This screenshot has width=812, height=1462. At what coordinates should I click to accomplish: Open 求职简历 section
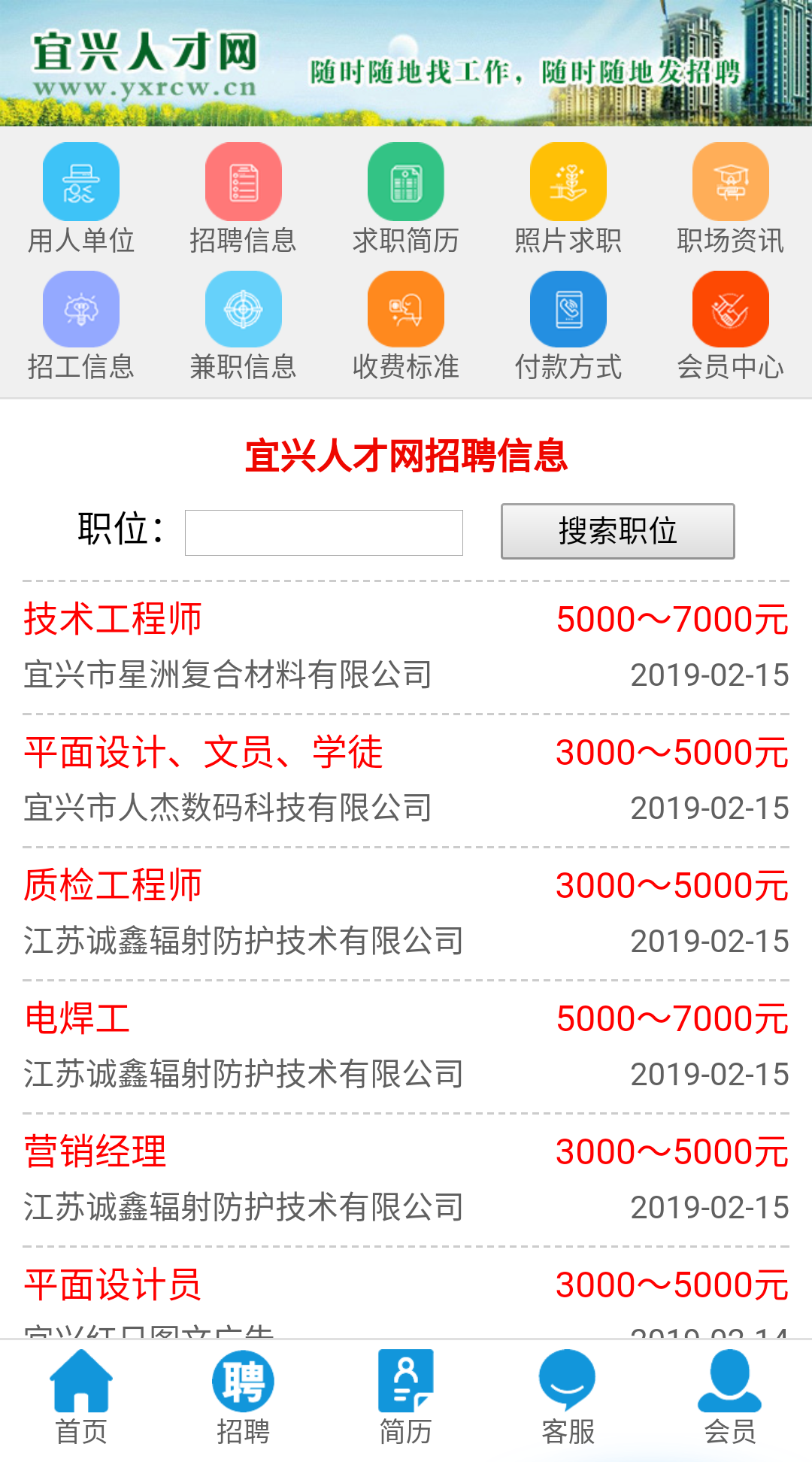pyautogui.click(x=406, y=199)
